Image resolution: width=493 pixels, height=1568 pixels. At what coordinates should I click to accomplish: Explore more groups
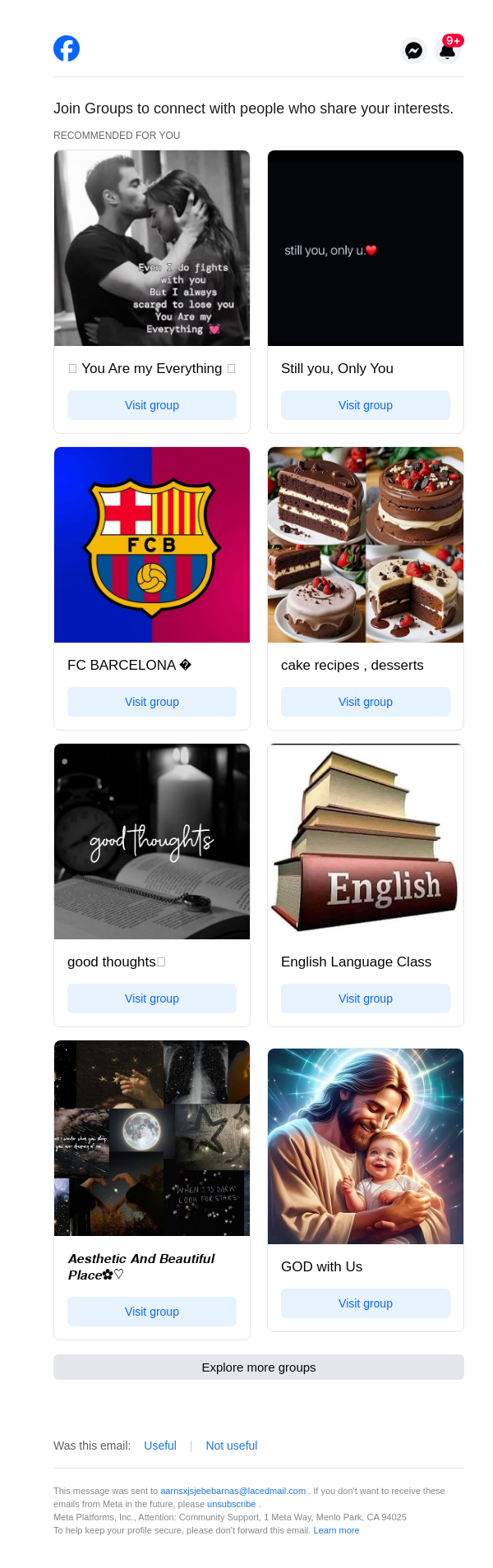point(259,1367)
